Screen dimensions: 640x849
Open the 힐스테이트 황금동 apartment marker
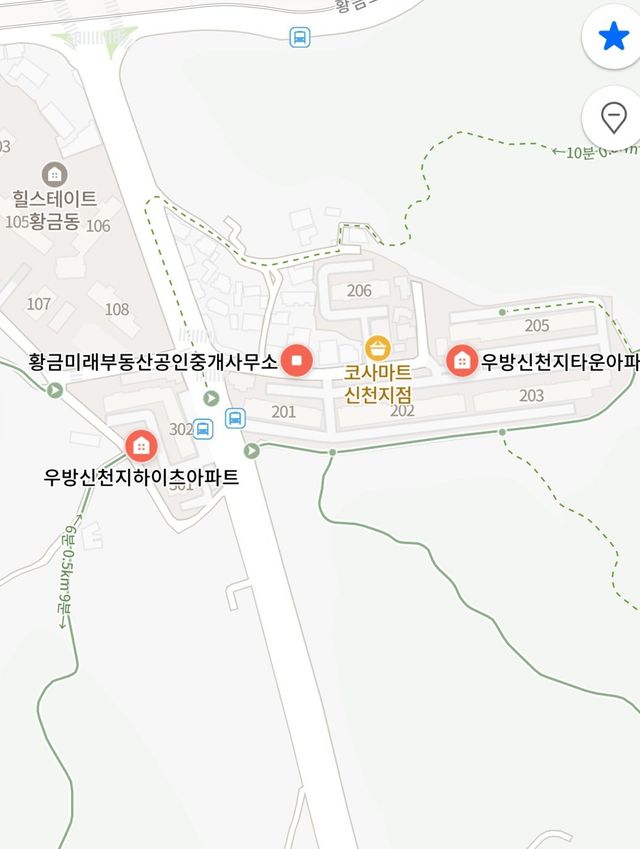coord(54,174)
